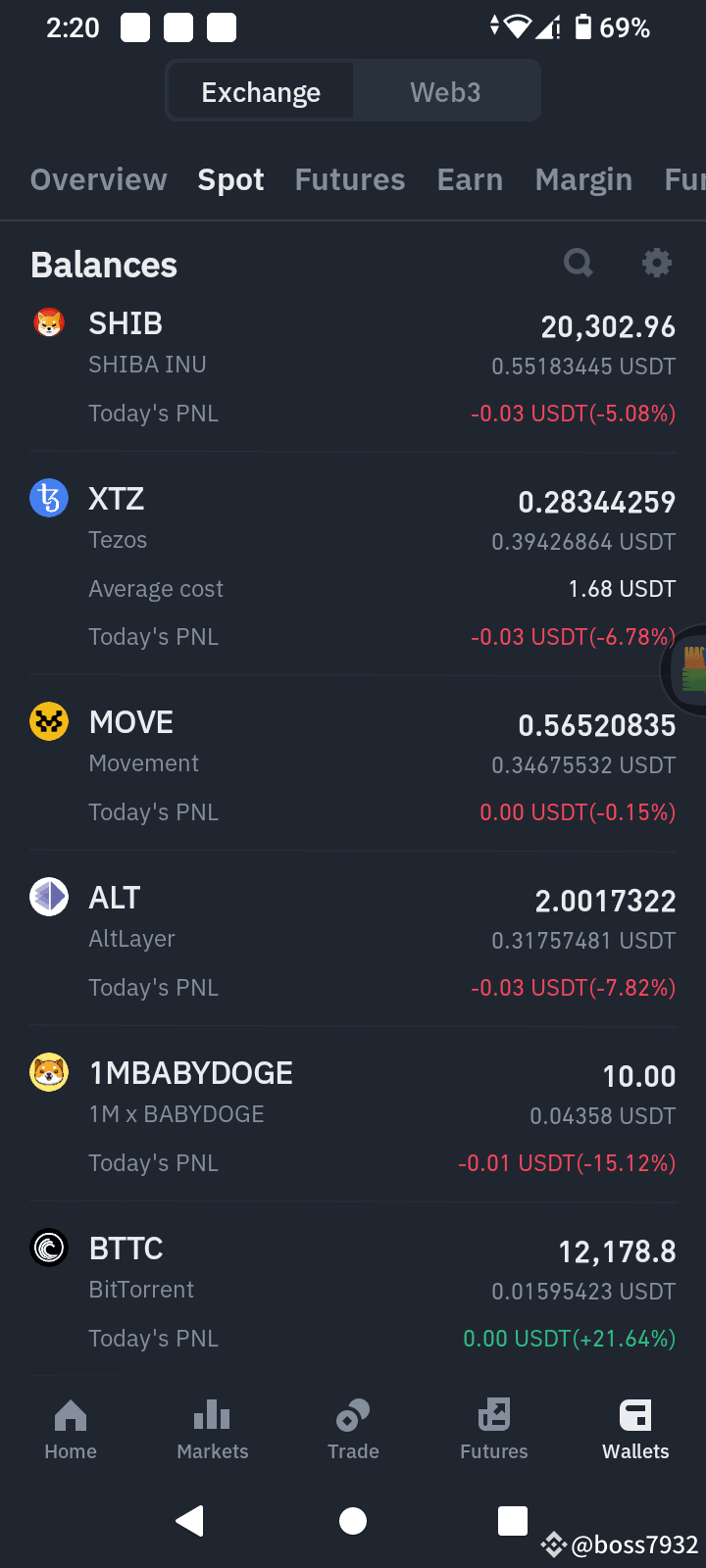
Task: Search the balances list
Action: coord(579,263)
